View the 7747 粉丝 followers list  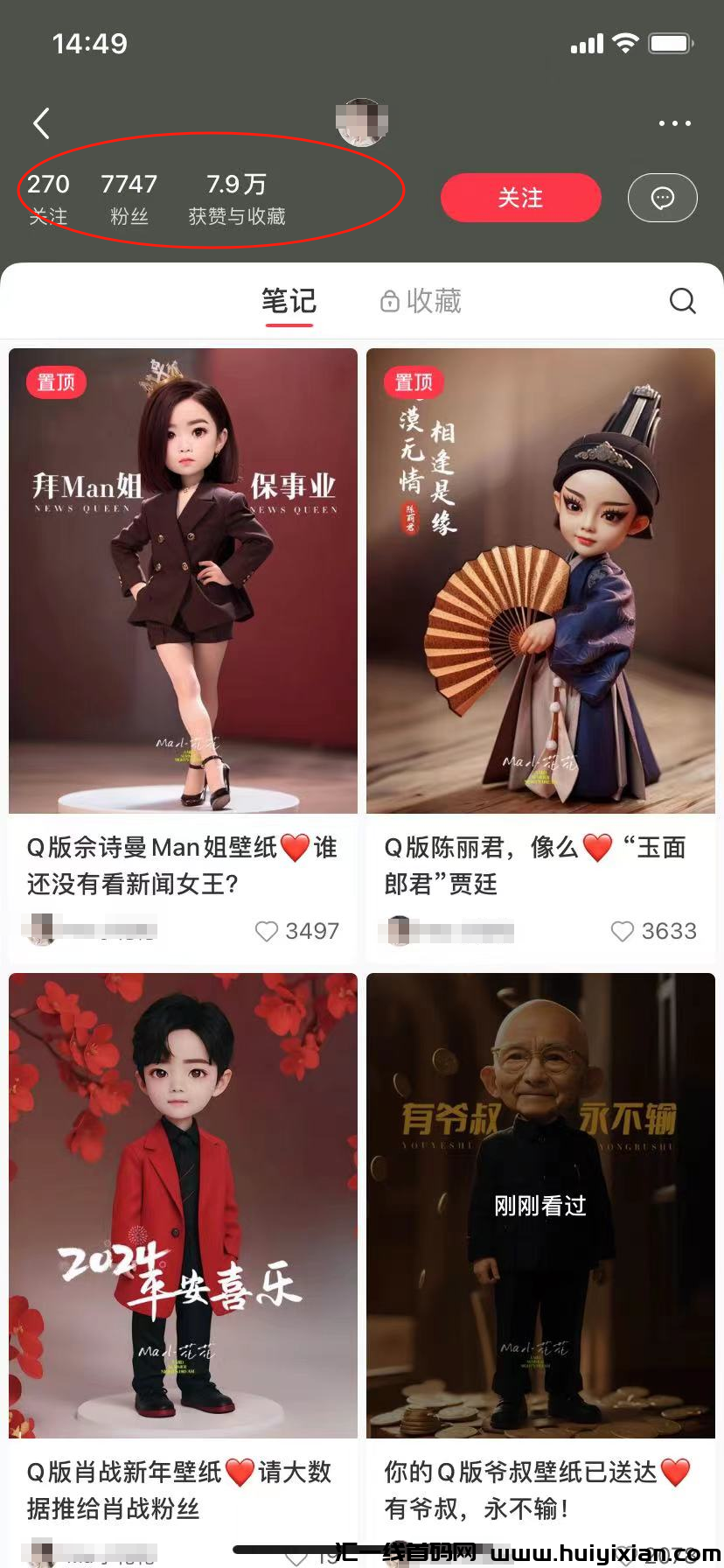(x=129, y=198)
